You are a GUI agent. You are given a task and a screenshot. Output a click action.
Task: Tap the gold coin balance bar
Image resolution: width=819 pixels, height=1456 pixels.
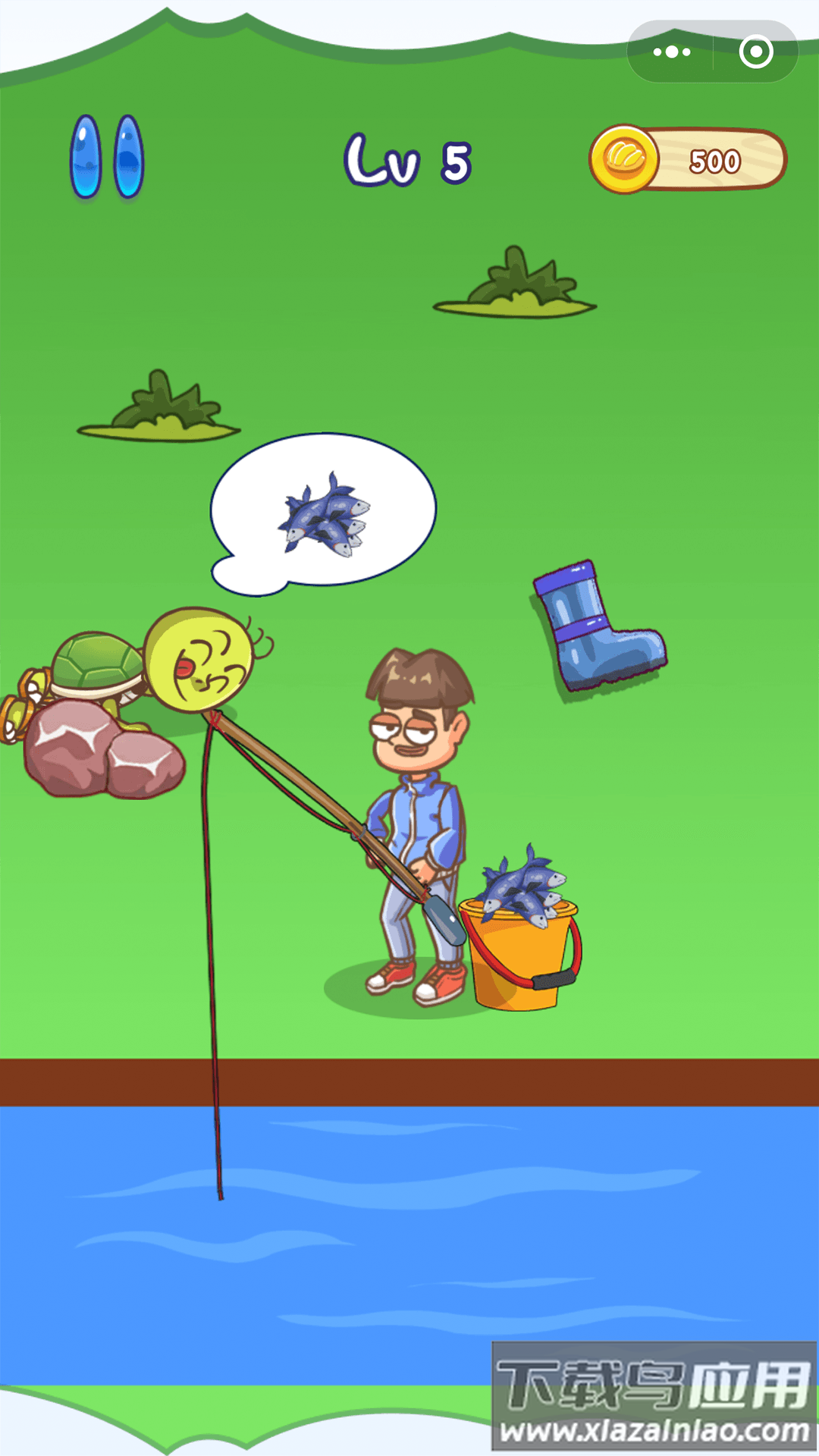coord(689,160)
